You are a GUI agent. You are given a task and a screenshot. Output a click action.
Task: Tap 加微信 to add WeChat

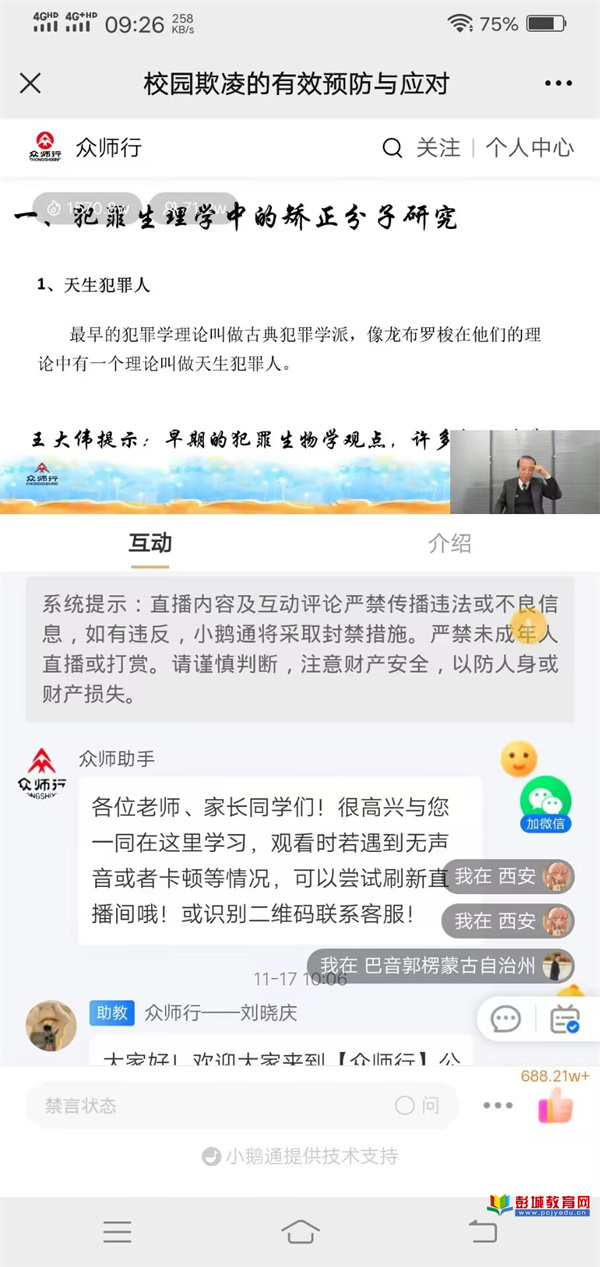pos(546,806)
